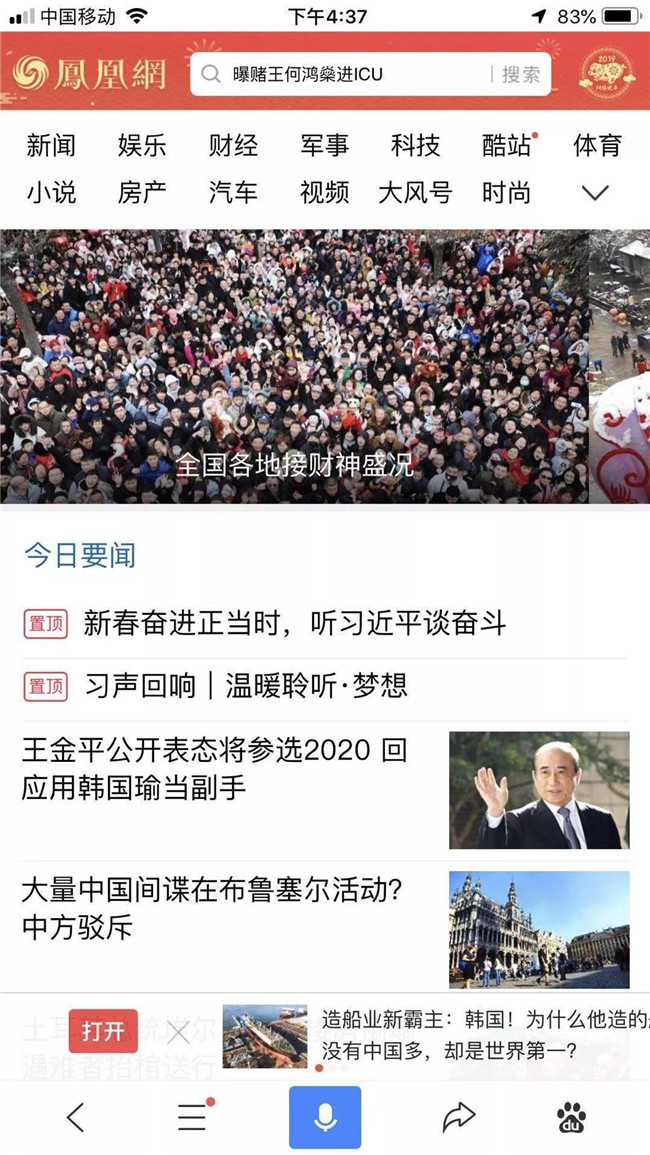The width and height of the screenshot is (650, 1155).
Task: Open the 新闻 channel
Action: click(x=51, y=145)
